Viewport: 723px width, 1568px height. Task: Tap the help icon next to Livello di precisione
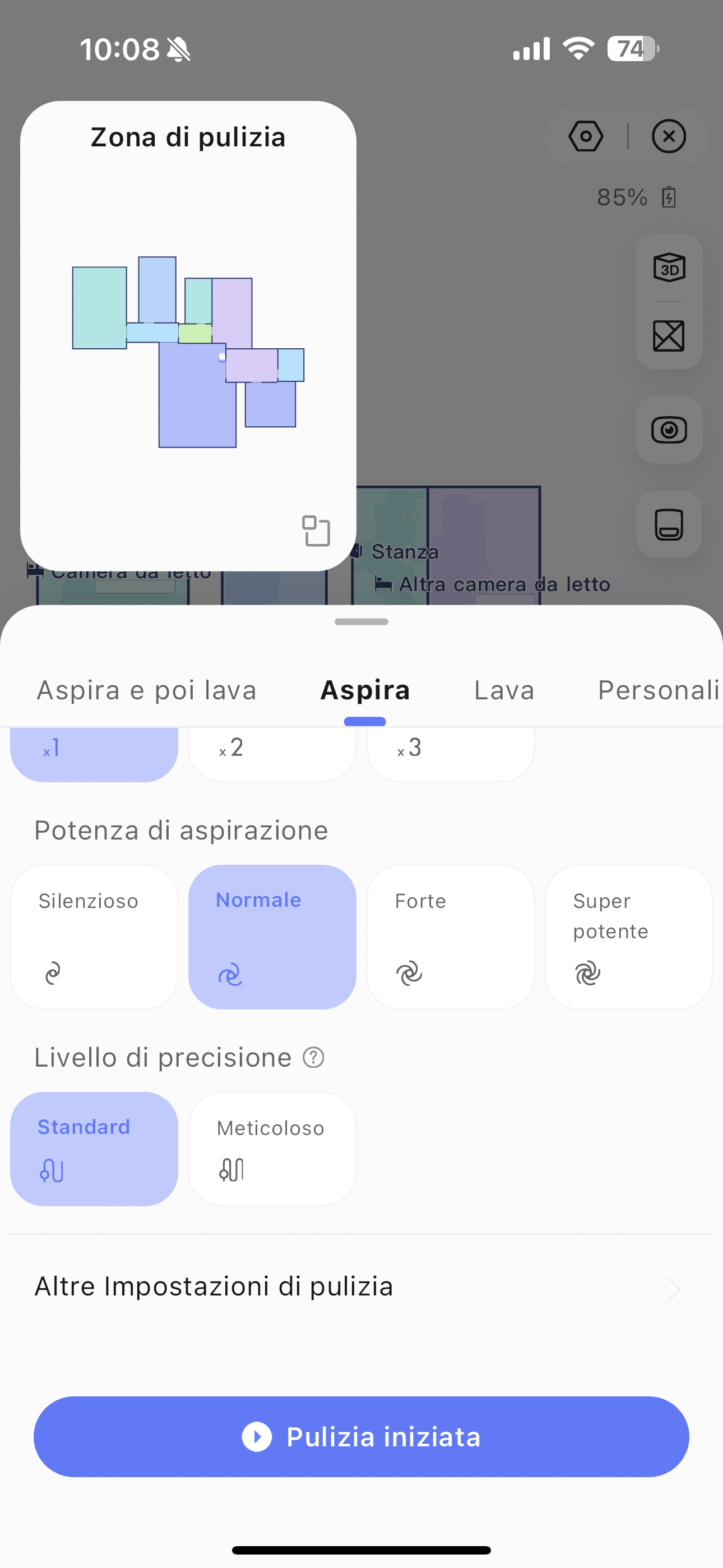[x=313, y=1057]
